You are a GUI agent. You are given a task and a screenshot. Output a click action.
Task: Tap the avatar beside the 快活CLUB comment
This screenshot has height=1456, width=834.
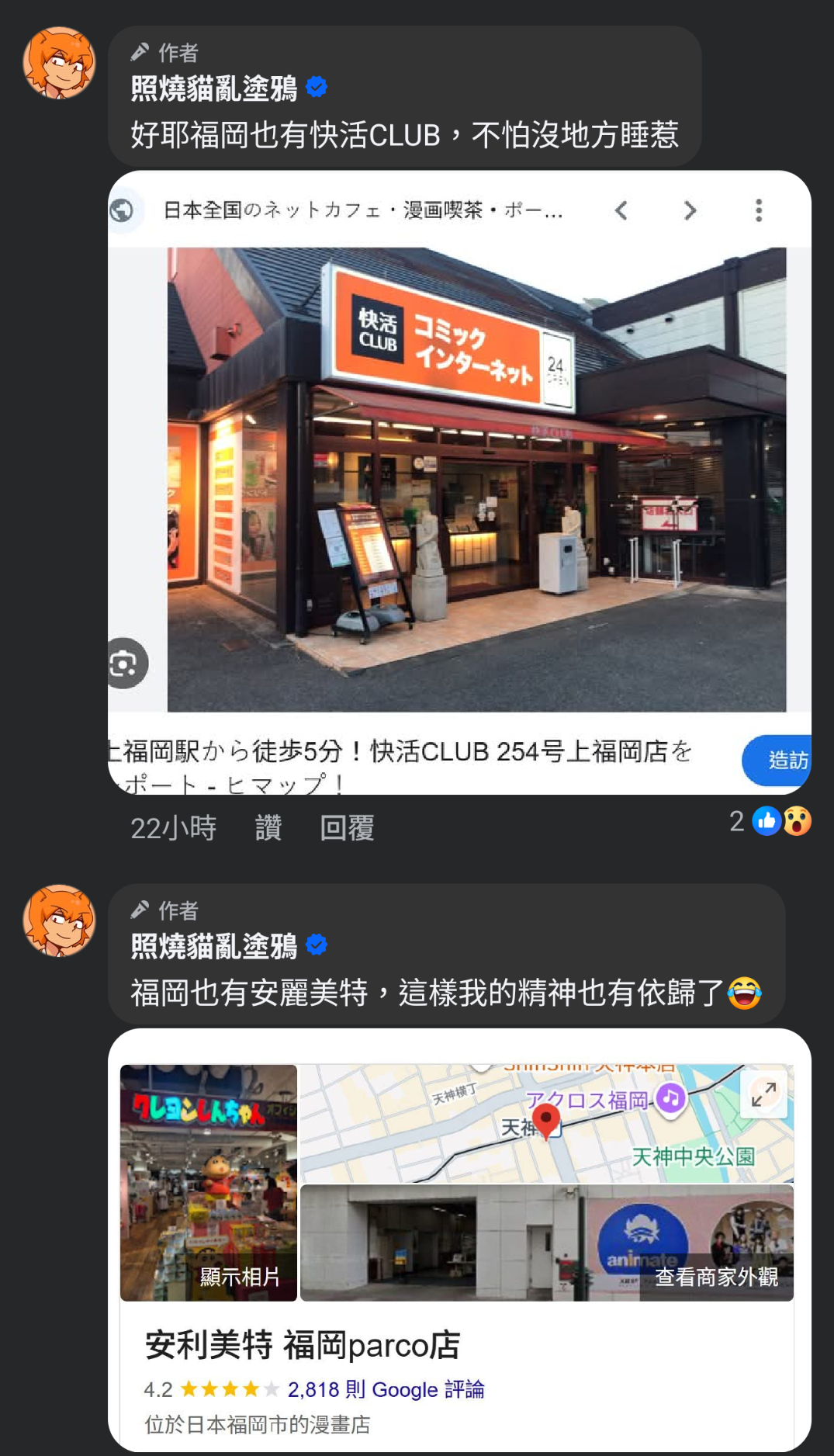click(x=59, y=63)
